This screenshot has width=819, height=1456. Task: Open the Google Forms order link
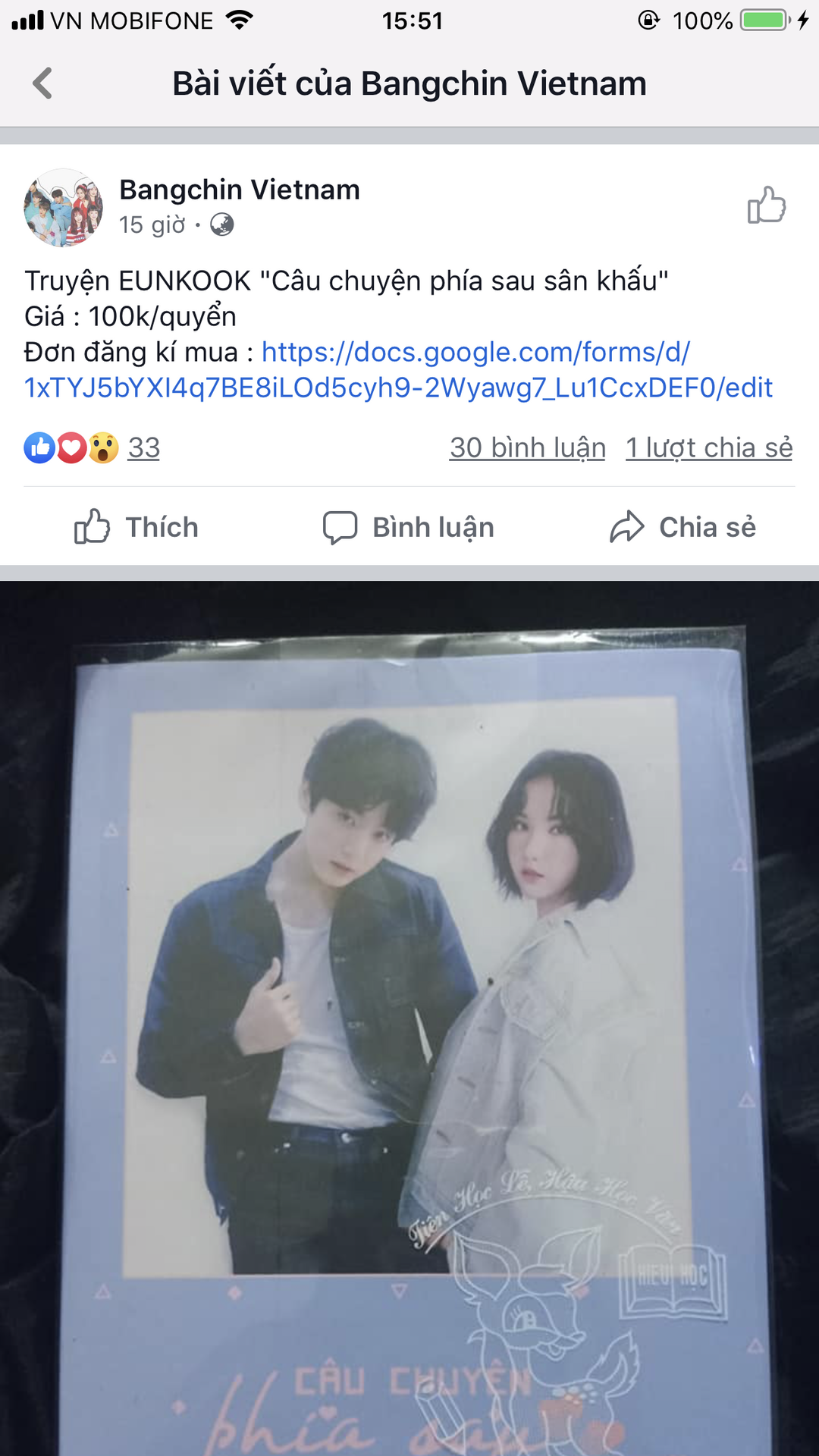coord(398,370)
